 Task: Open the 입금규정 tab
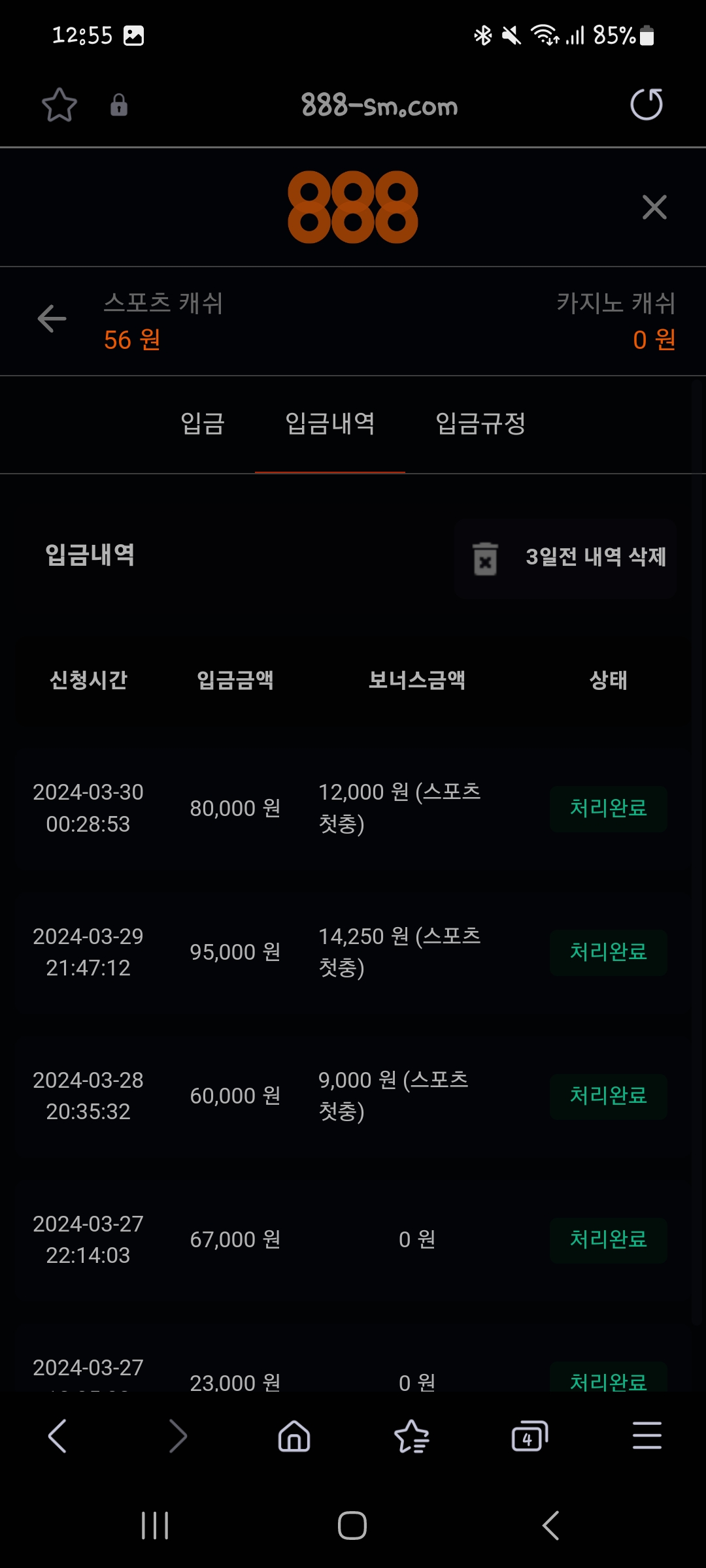[x=480, y=423]
